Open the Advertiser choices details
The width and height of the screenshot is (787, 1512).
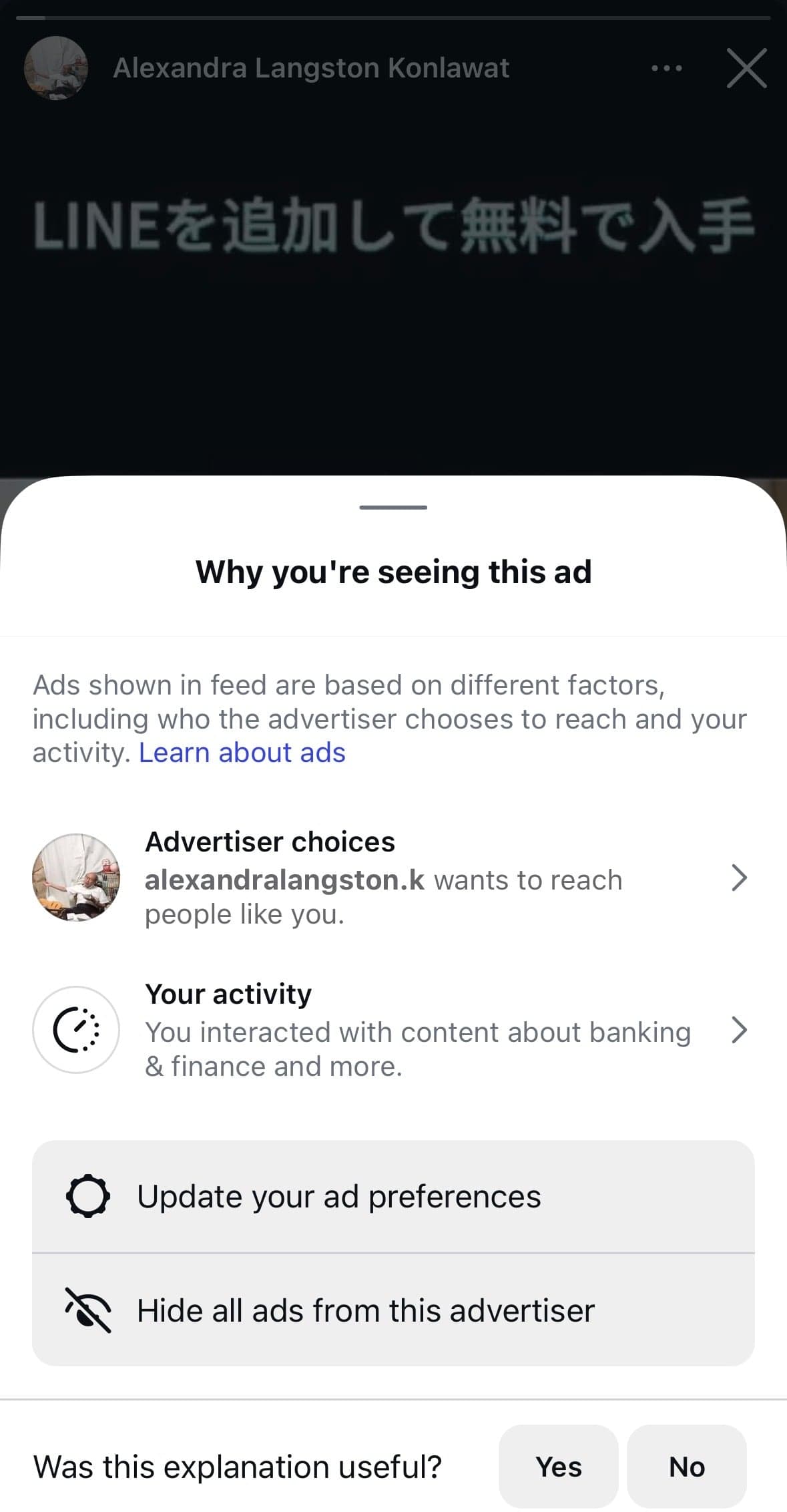point(393,878)
